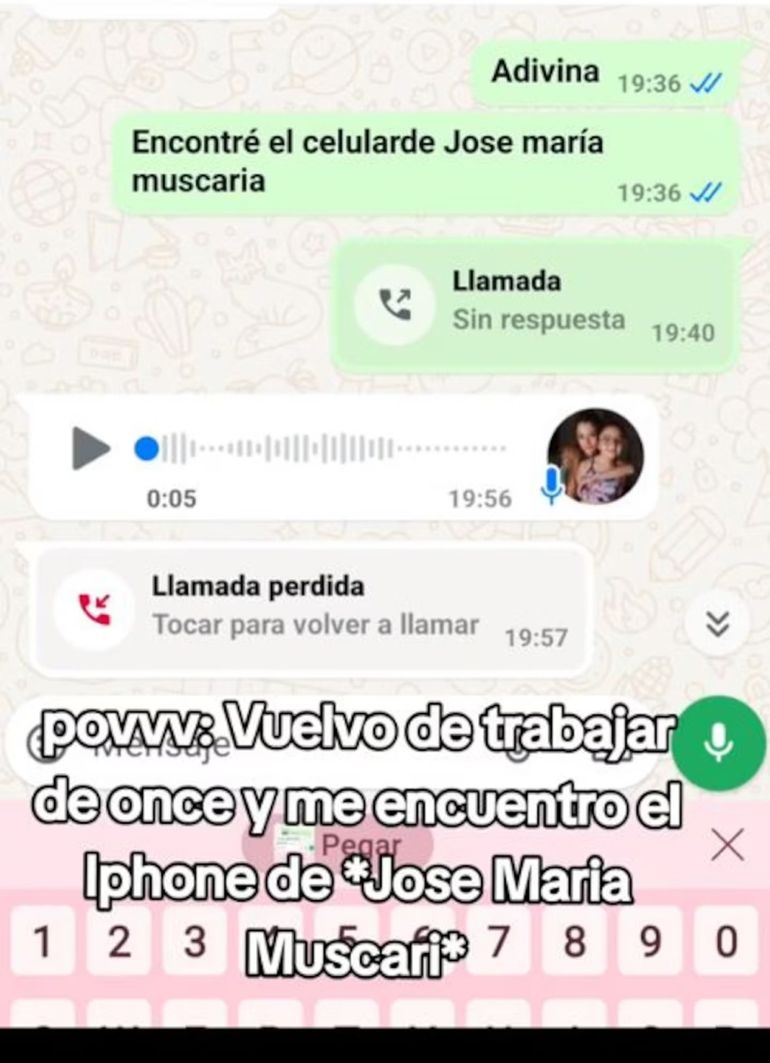
Task: Dismiss the keyboard clipboard bar with the X
Action: coord(727,845)
